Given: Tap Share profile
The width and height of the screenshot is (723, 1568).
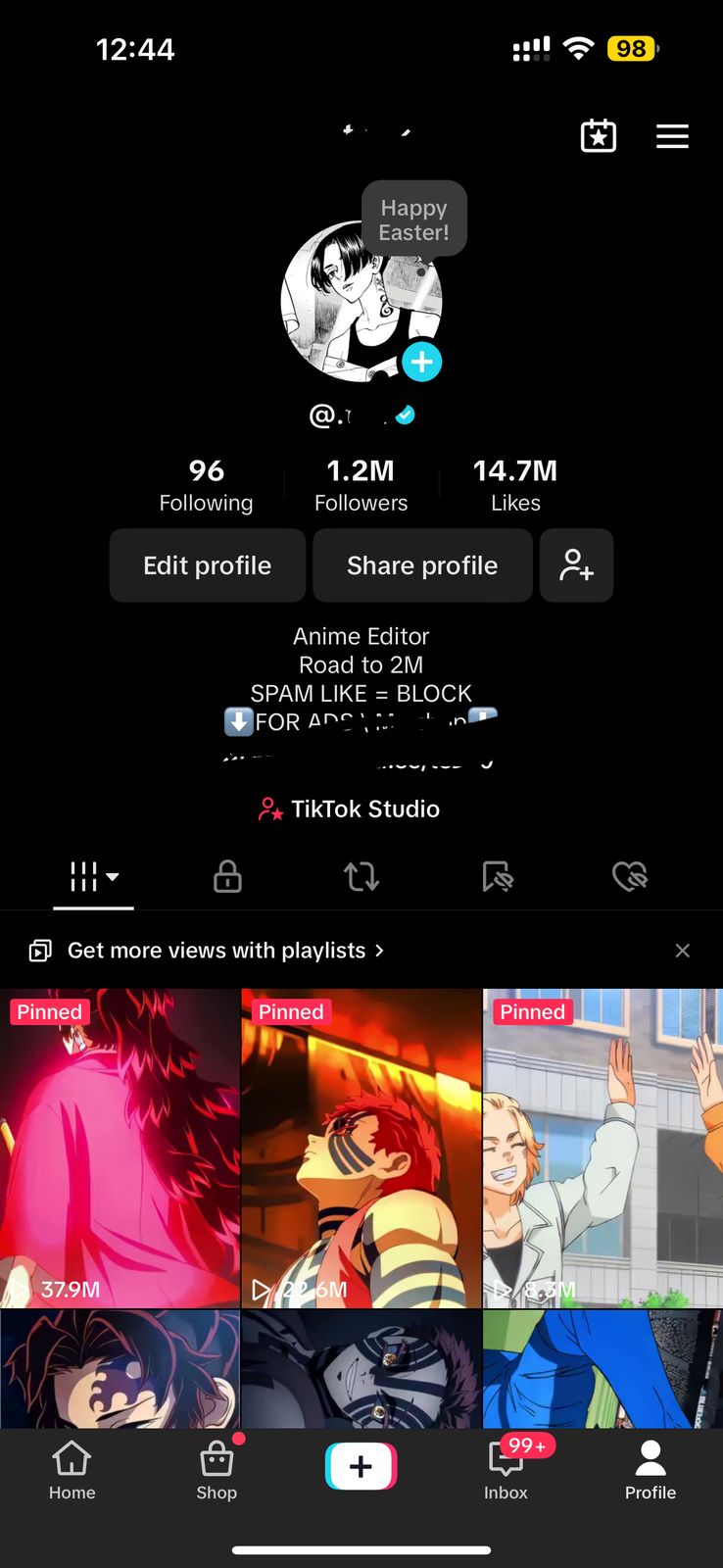Looking at the screenshot, I should click(x=422, y=565).
